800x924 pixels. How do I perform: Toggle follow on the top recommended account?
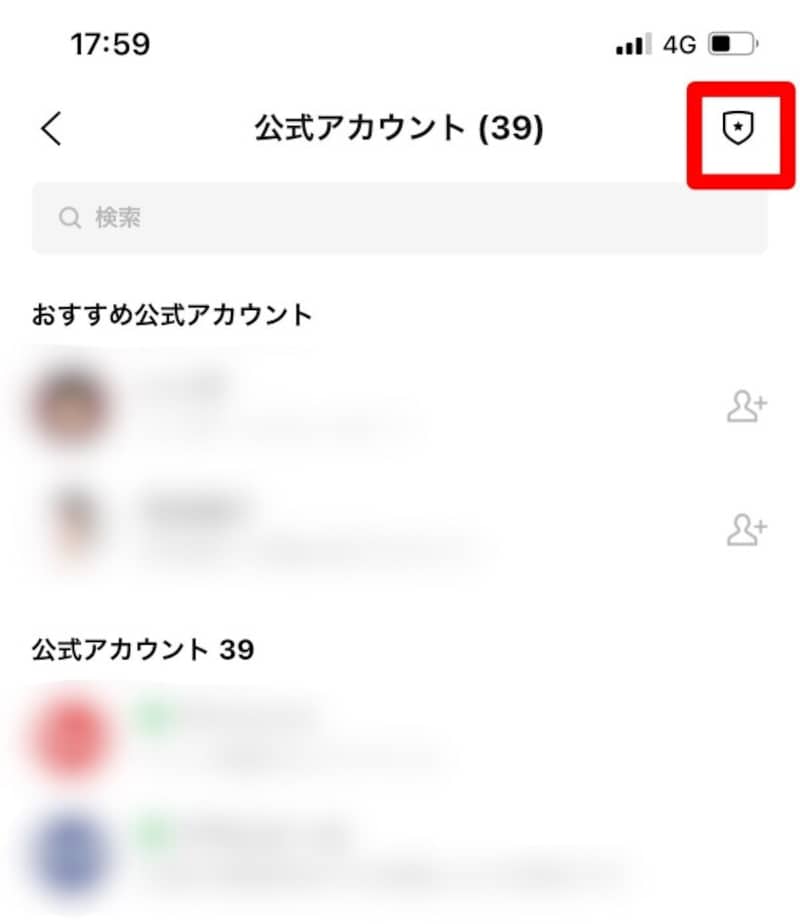[x=745, y=406]
